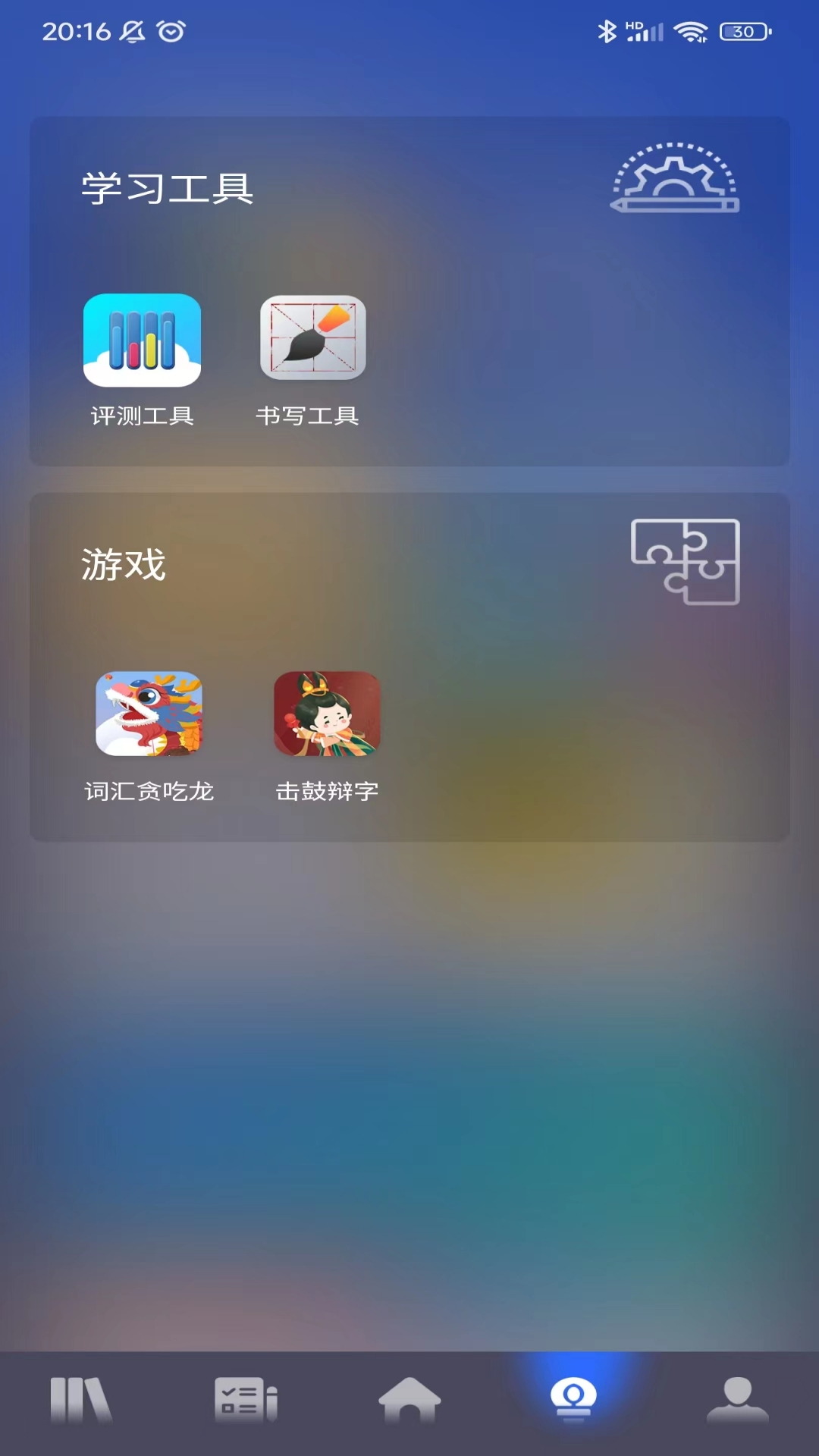Viewport: 819px width, 1456px height.
Task: Start the 词汇贪吃龙 game
Action: 149,714
